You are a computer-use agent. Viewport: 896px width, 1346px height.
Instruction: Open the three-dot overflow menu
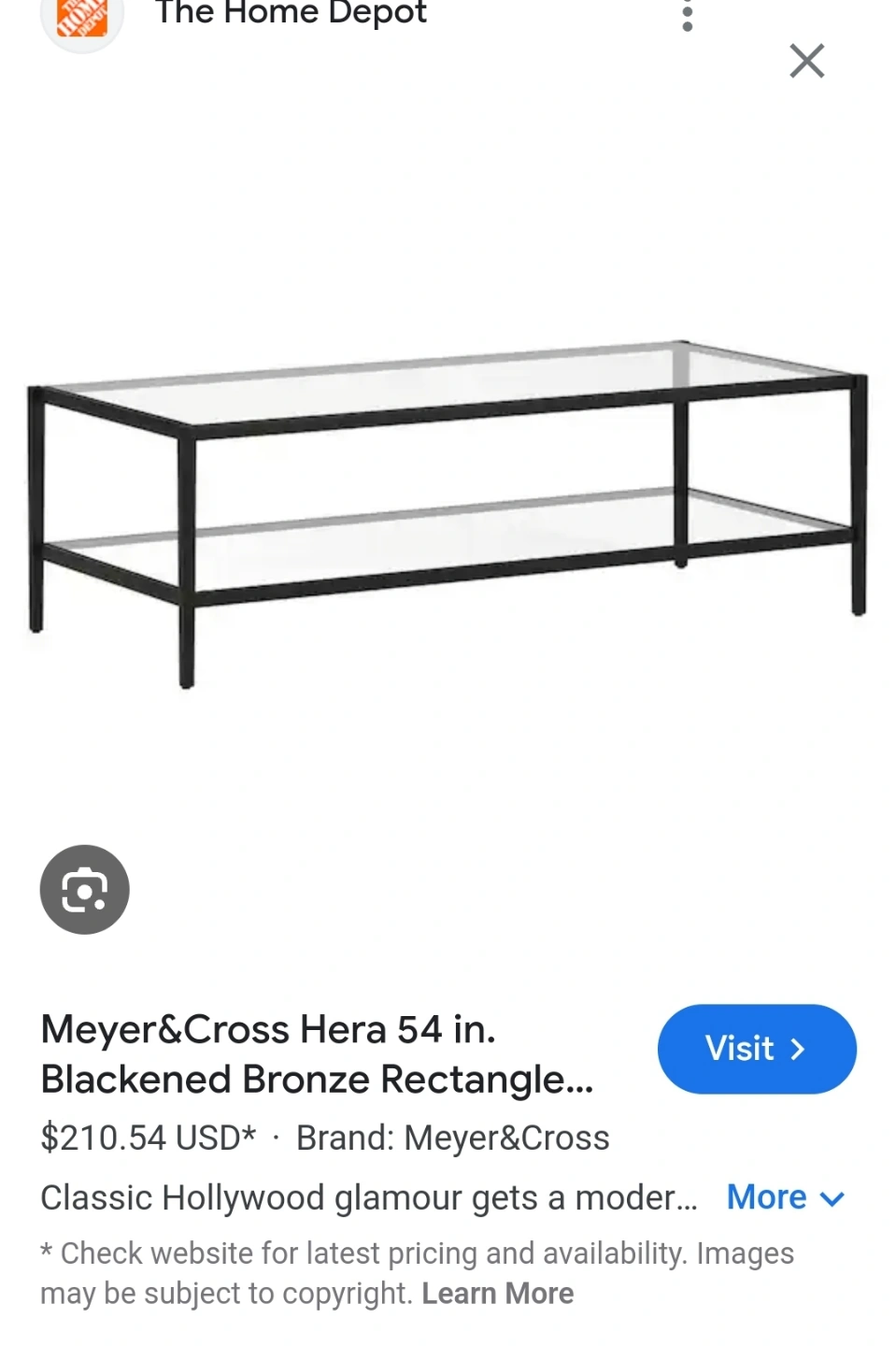[x=688, y=16]
